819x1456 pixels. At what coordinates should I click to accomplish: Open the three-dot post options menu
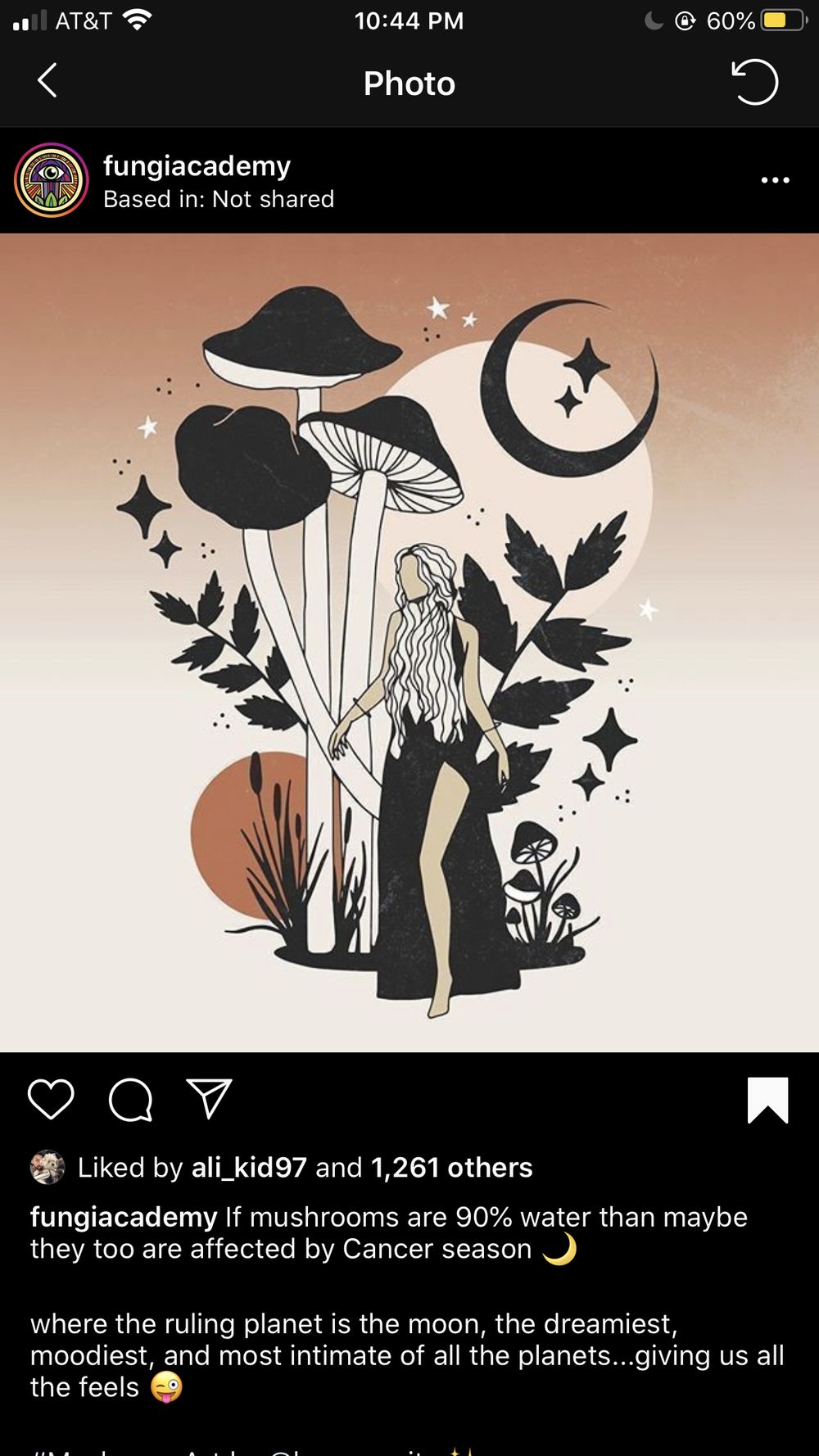(x=775, y=180)
